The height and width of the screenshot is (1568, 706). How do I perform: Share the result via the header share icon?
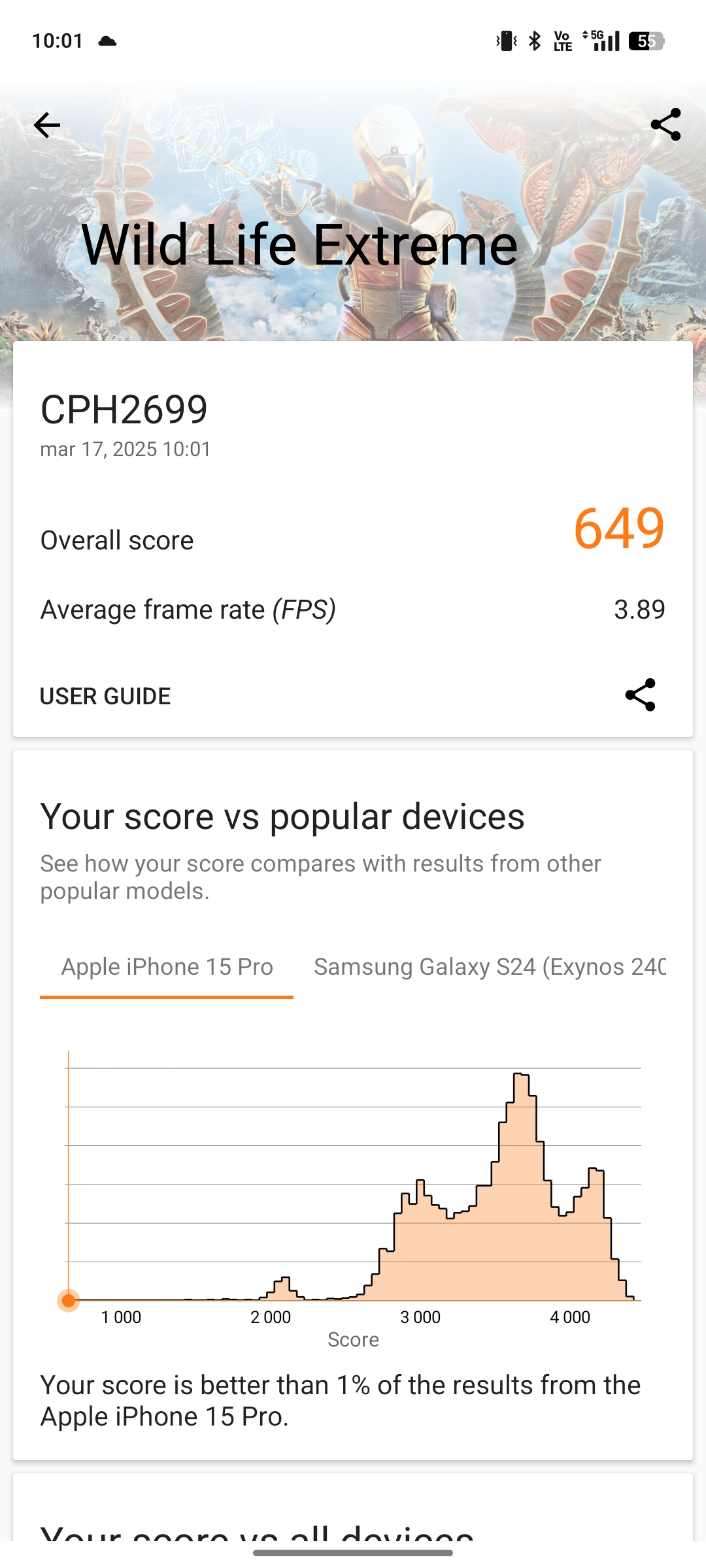(x=665, y=124)
